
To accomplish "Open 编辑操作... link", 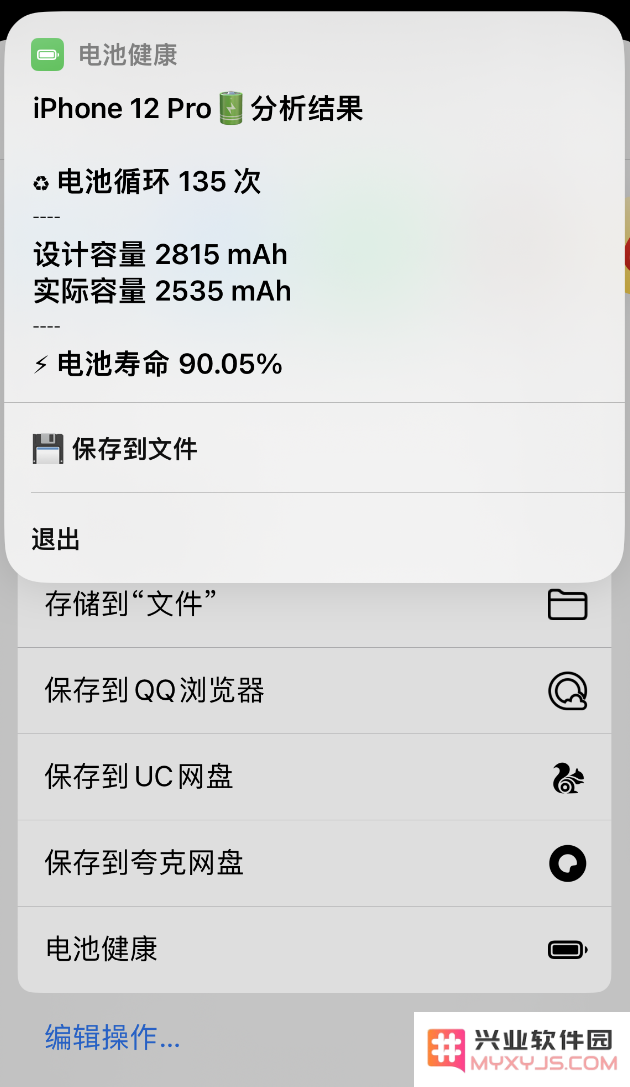I will 113,1037.
